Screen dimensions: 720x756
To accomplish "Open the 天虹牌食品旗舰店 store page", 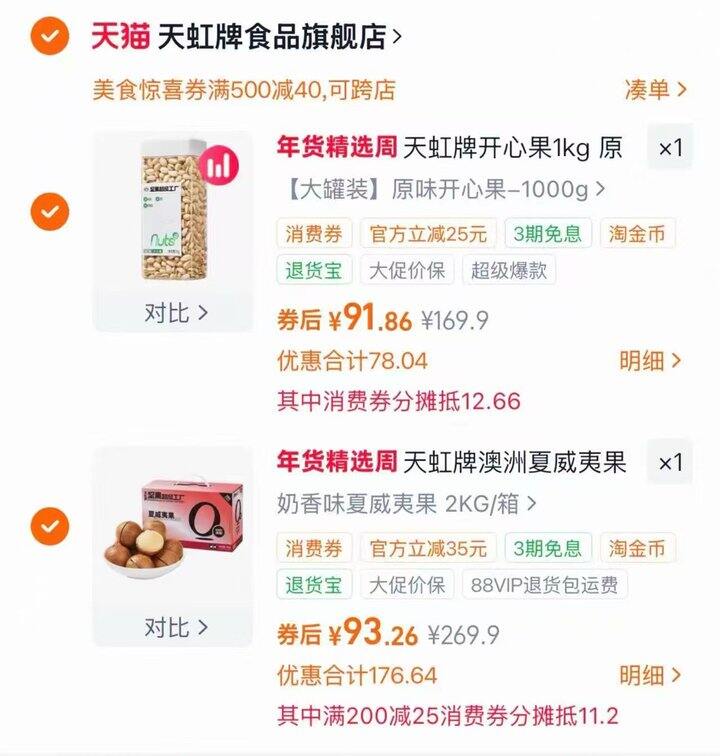I will point(246,37).
